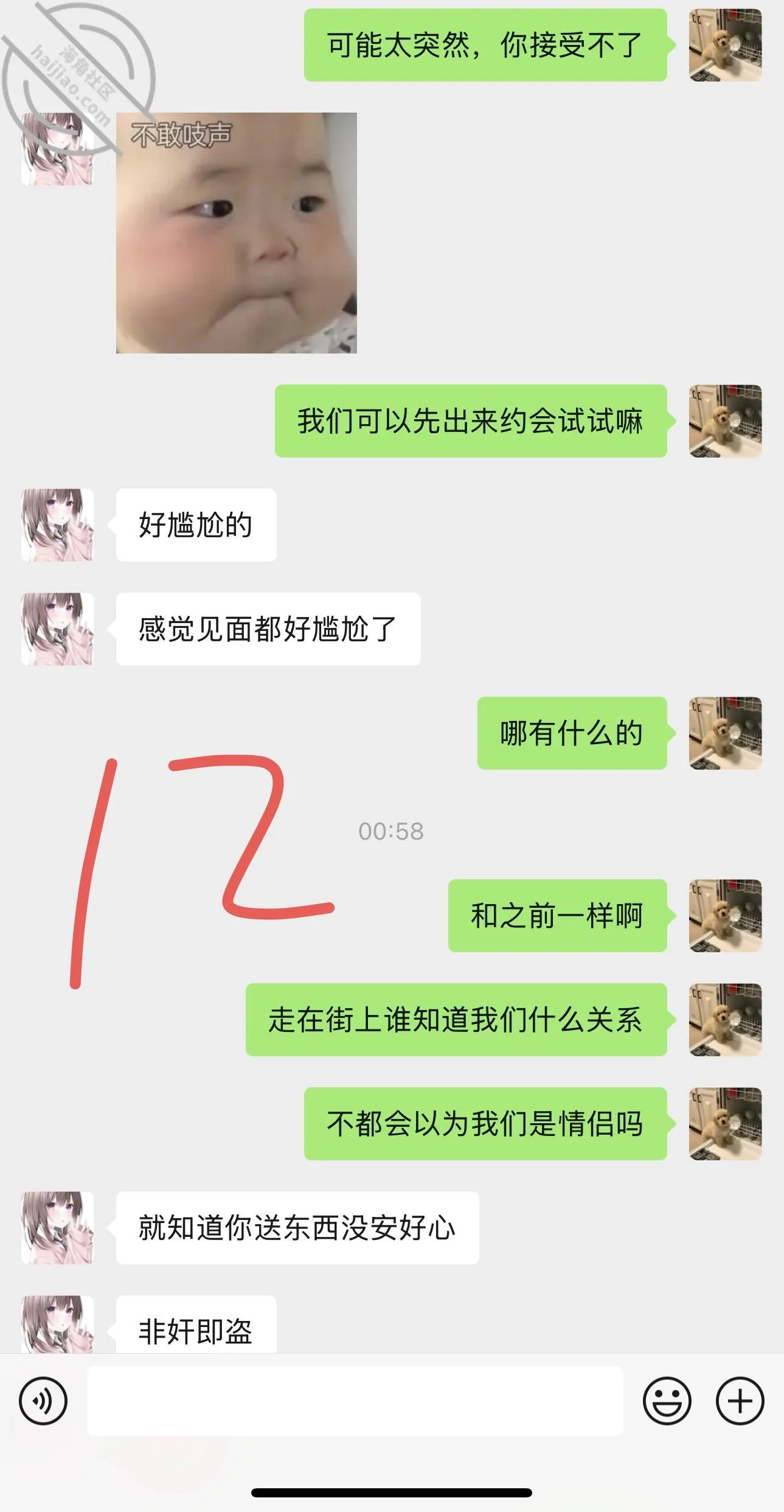Tap the message text input field

(355, 1401)
